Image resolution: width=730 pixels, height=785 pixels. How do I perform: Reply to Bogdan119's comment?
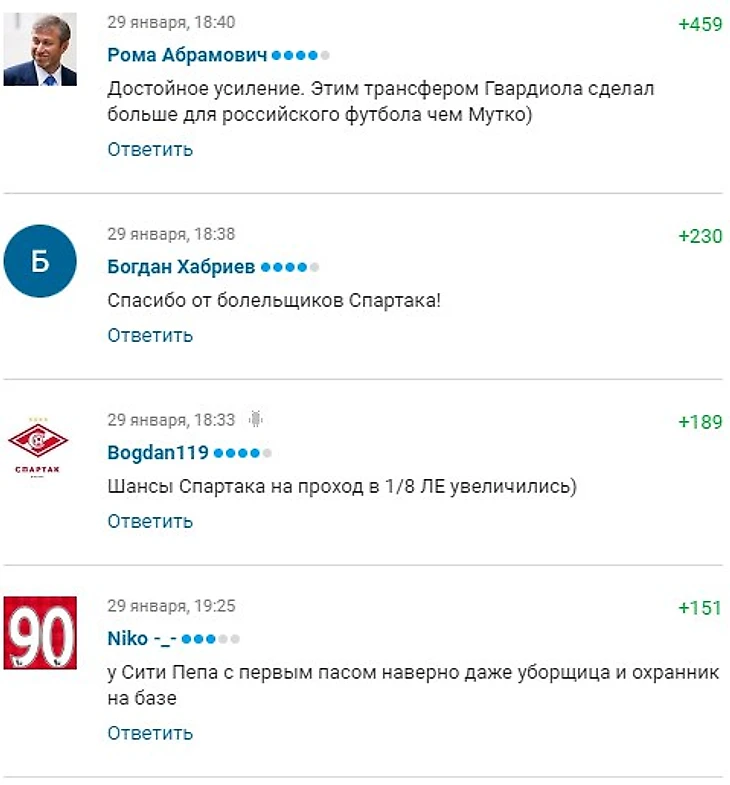(x=150, y=521)
